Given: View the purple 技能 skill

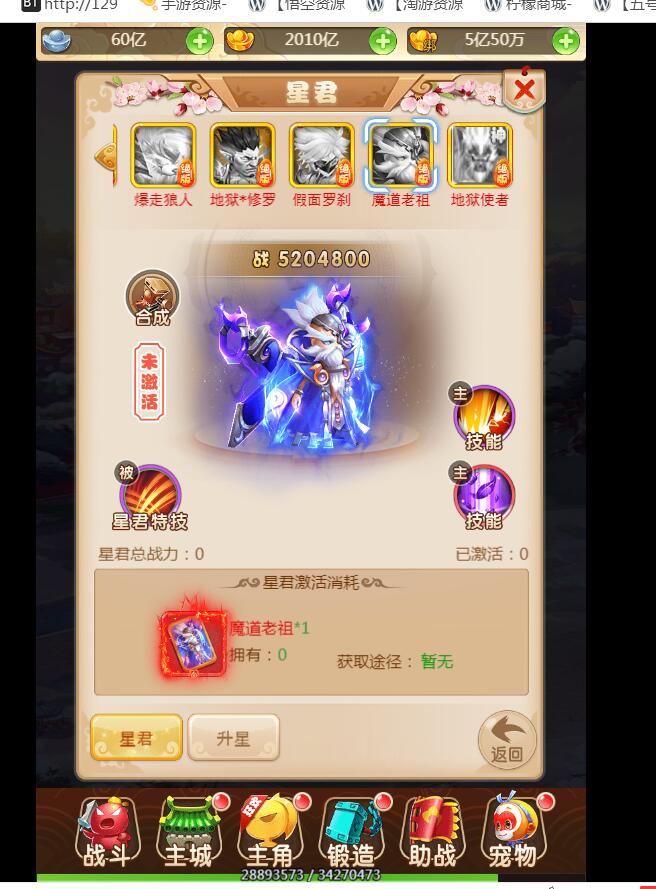Looking at the screenshot, I should (x=484, y=497).
